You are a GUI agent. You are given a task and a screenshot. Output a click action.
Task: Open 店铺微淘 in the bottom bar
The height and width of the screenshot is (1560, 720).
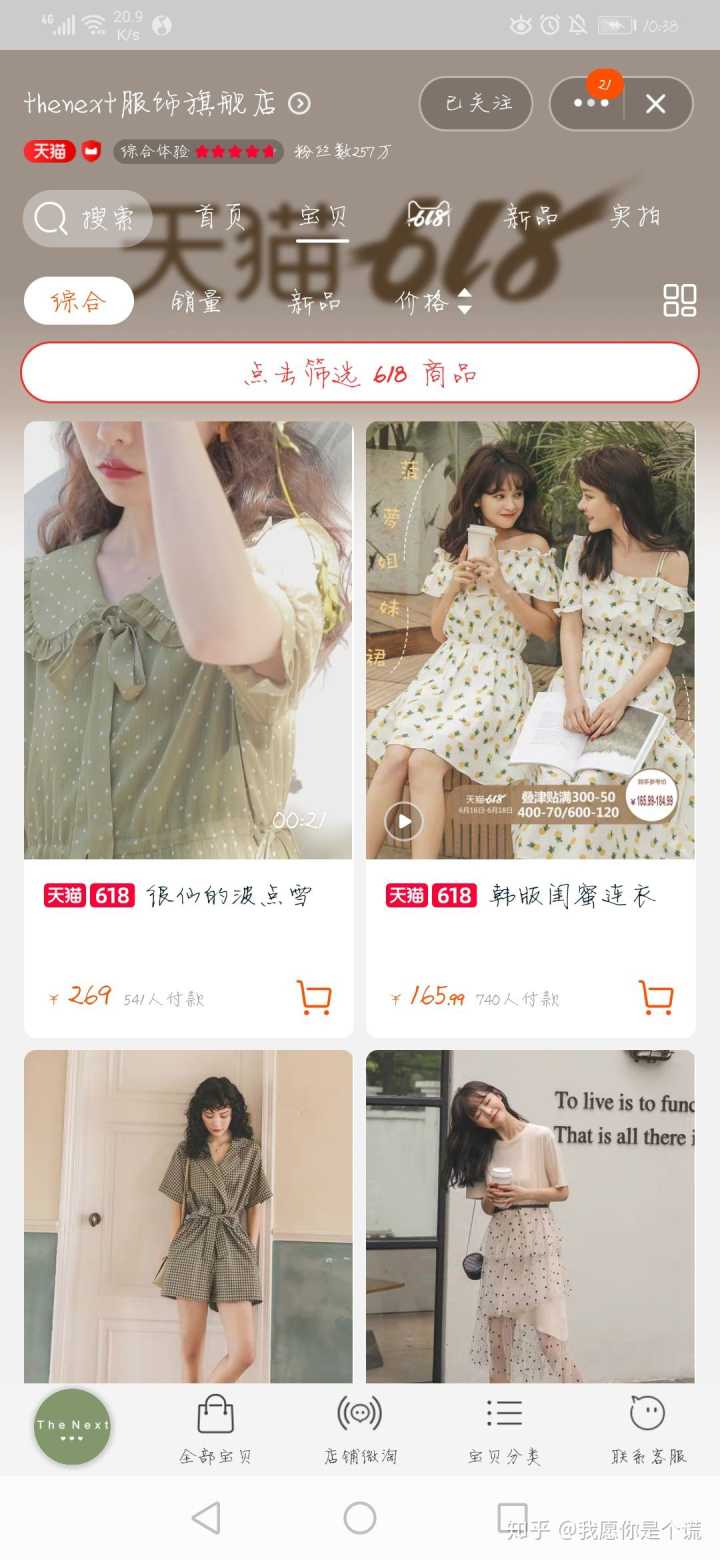coord(360,1430)
